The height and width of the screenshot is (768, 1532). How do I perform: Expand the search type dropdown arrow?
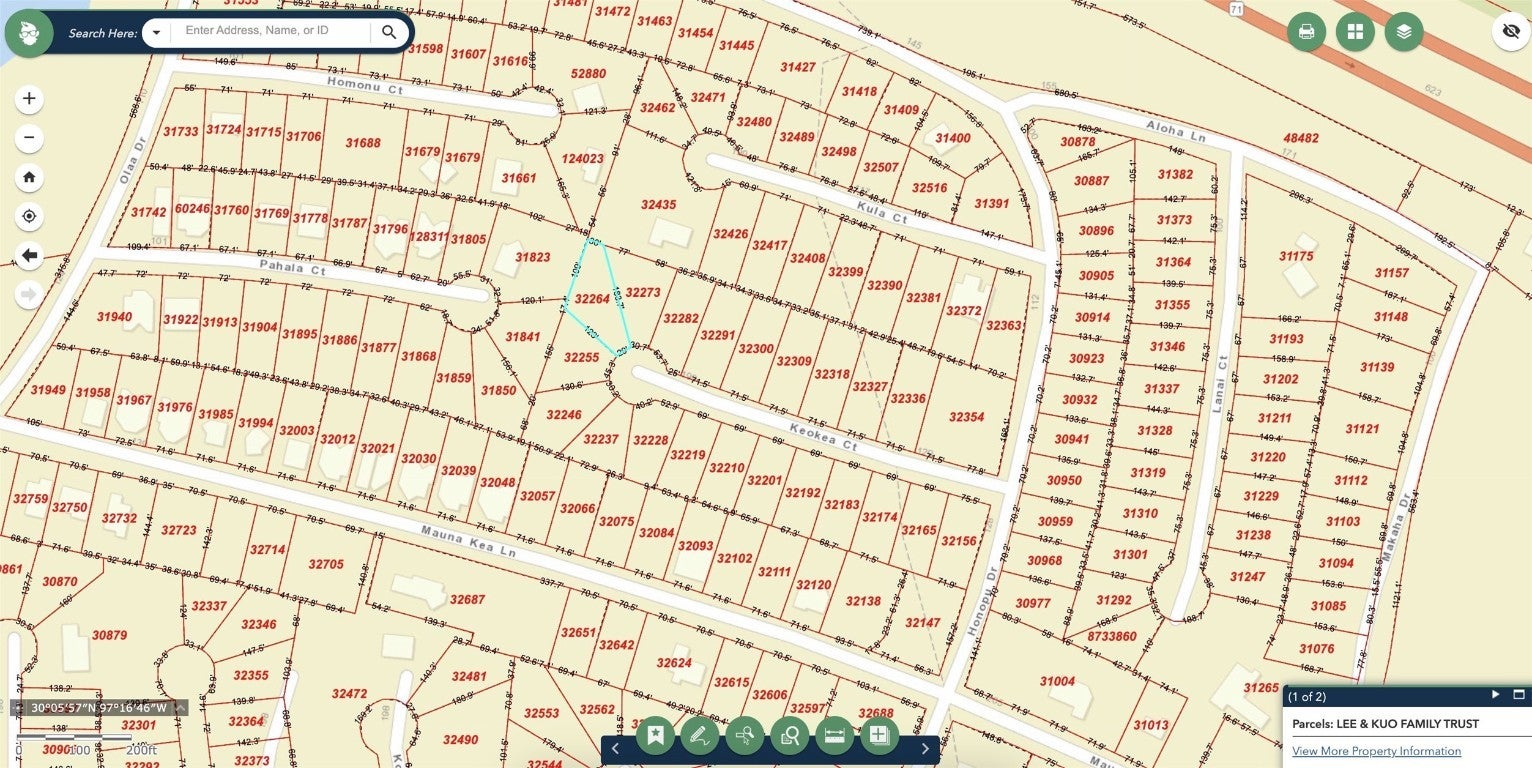click(156, 32)
